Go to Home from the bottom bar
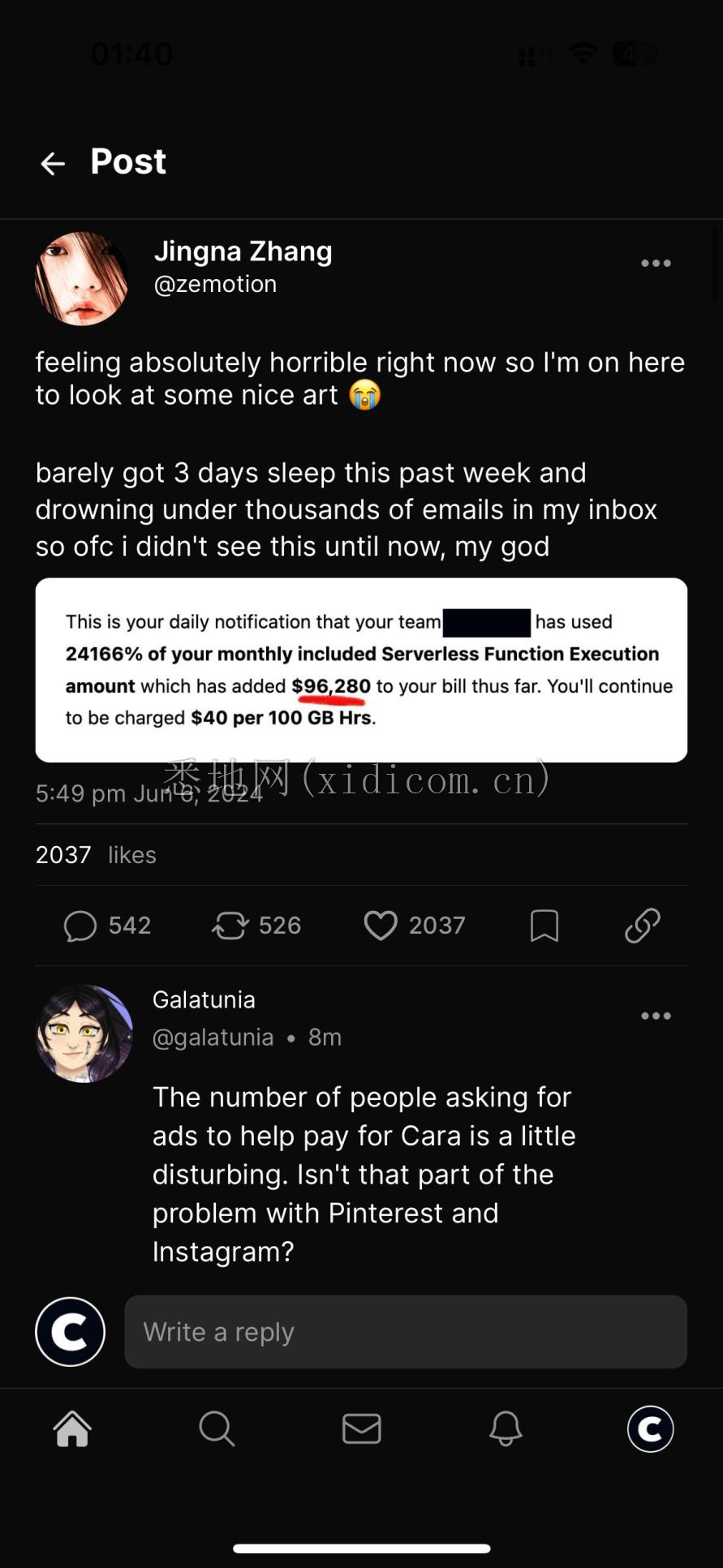Viewport: 723px width, 1568px height. [x=72, y=1429]
